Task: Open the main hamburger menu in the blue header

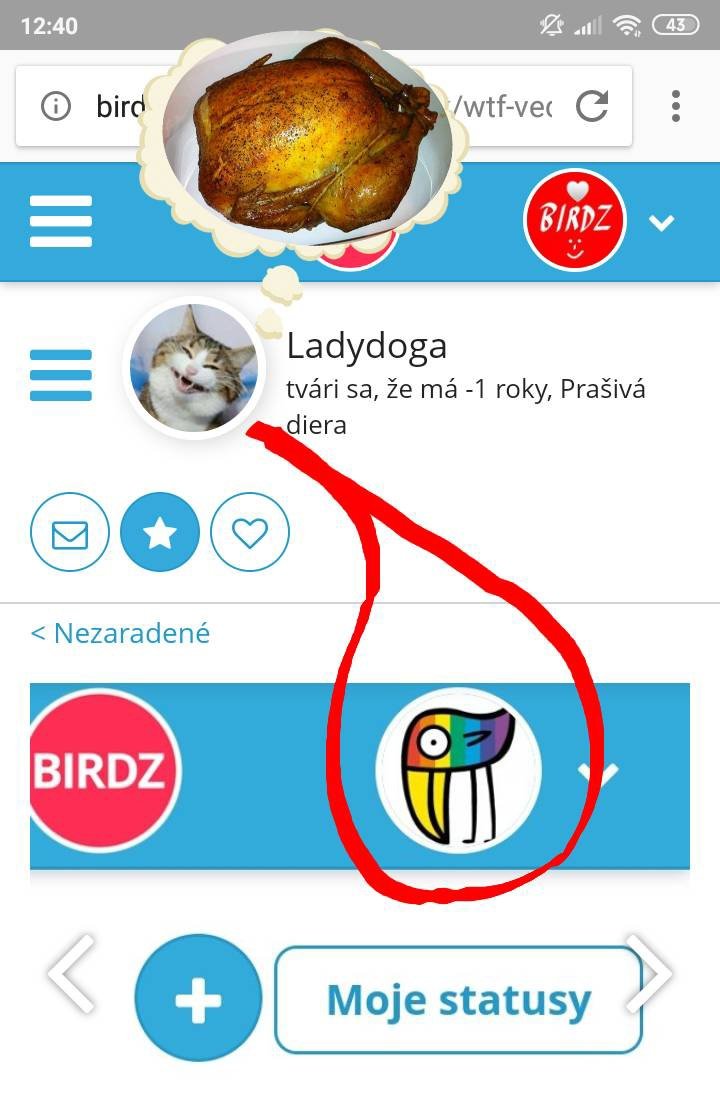Action: pos(61,222)
